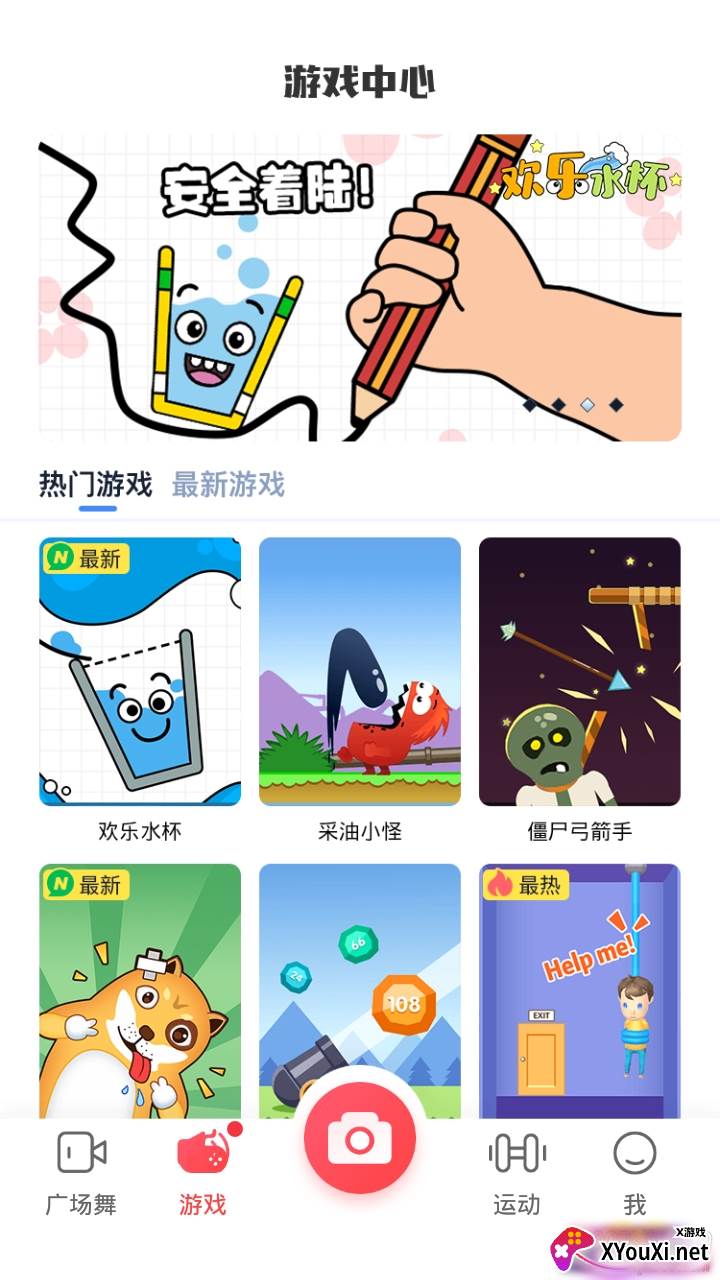
Task: Open the Help me game marked 最热
Action: (x=580, y=990)
